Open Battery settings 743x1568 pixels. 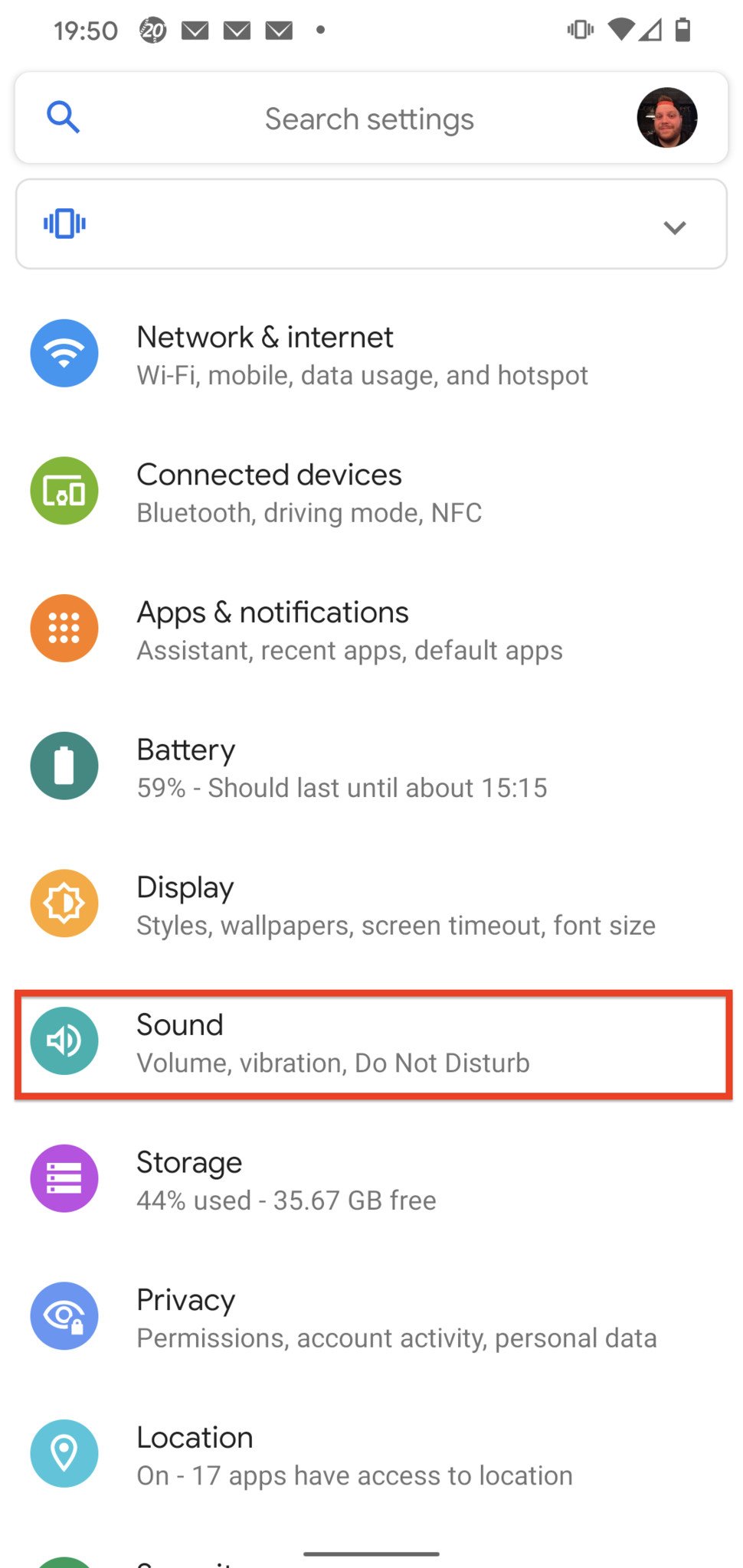371,767
